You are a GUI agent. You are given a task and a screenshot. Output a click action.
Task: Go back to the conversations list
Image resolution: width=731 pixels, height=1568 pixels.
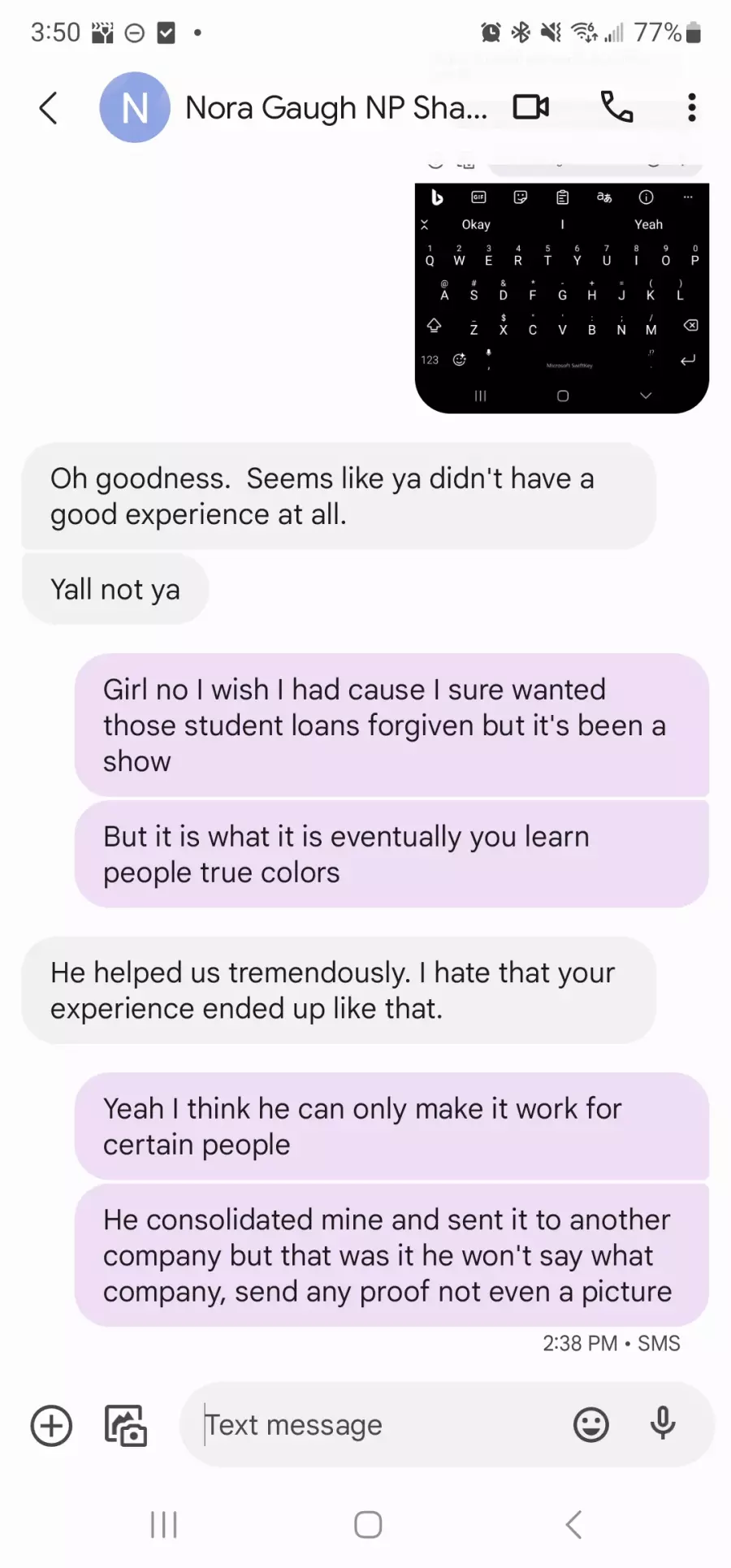49,108
